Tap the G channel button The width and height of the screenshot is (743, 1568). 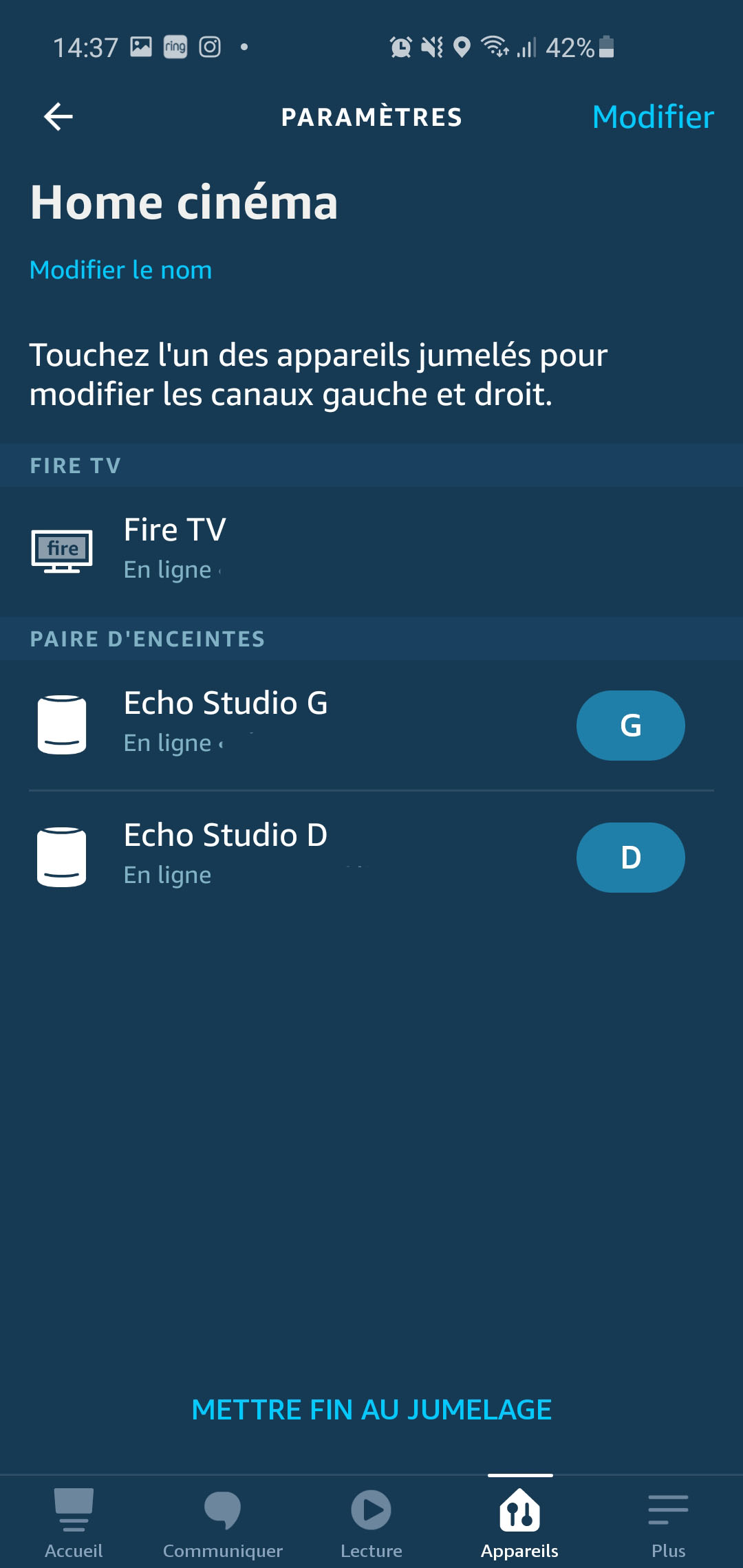630,726
